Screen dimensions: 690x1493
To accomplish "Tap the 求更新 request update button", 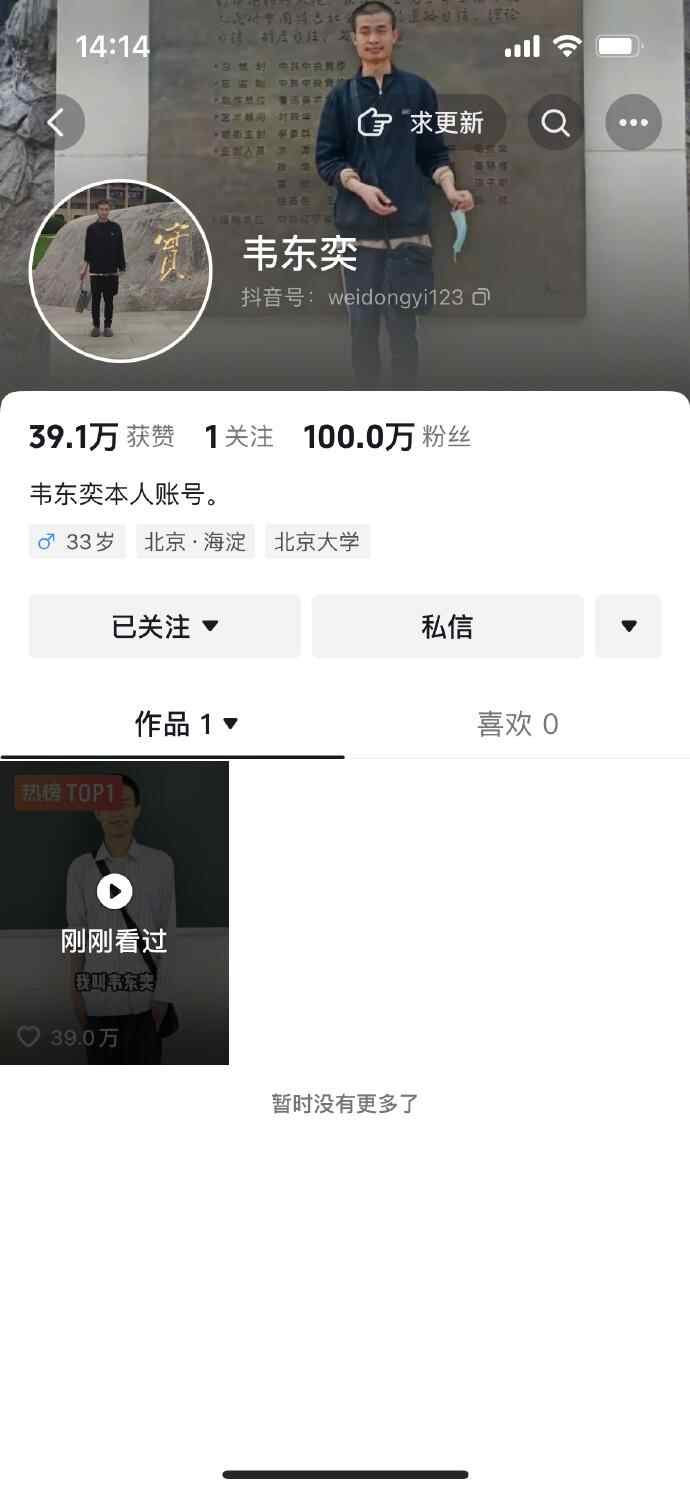I will (424, 123).
